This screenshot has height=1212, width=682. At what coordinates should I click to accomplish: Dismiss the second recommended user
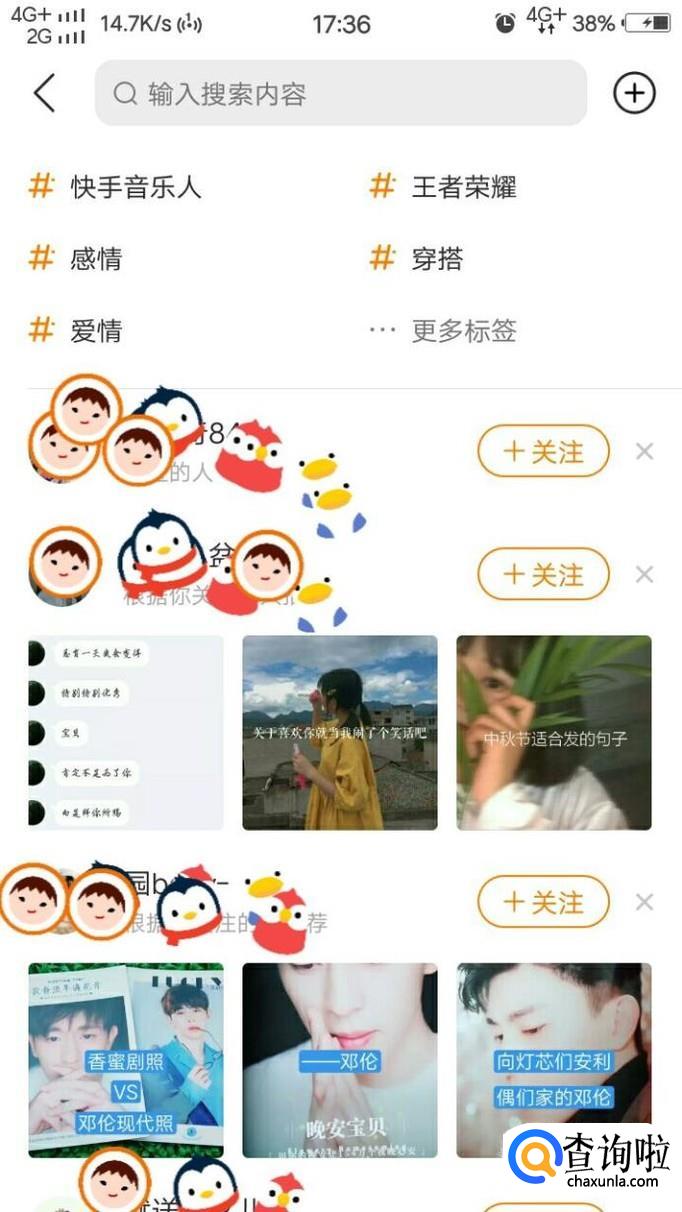[645, 575]
